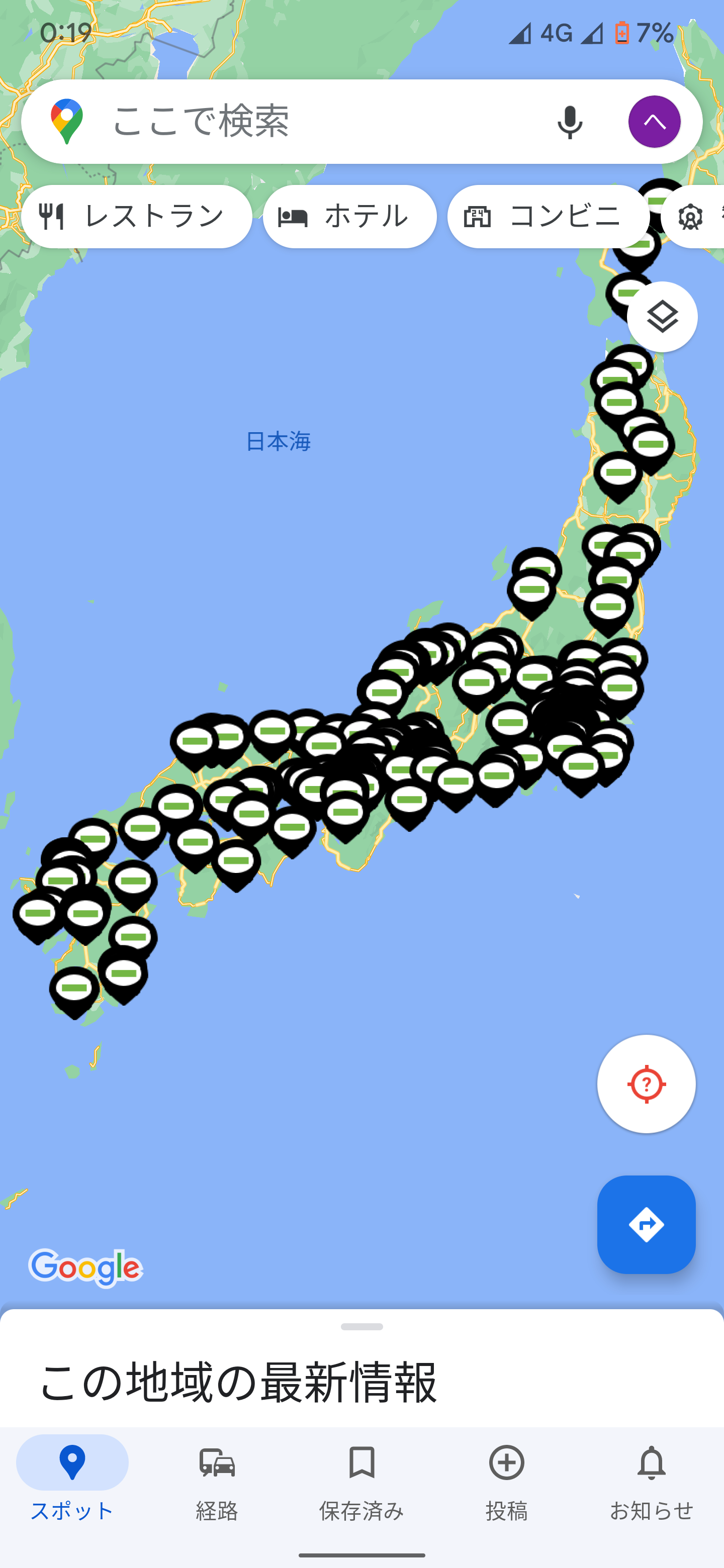Select the コンビニ filter chip
This screenshot has width=724, height=1568.
(548, 217)
